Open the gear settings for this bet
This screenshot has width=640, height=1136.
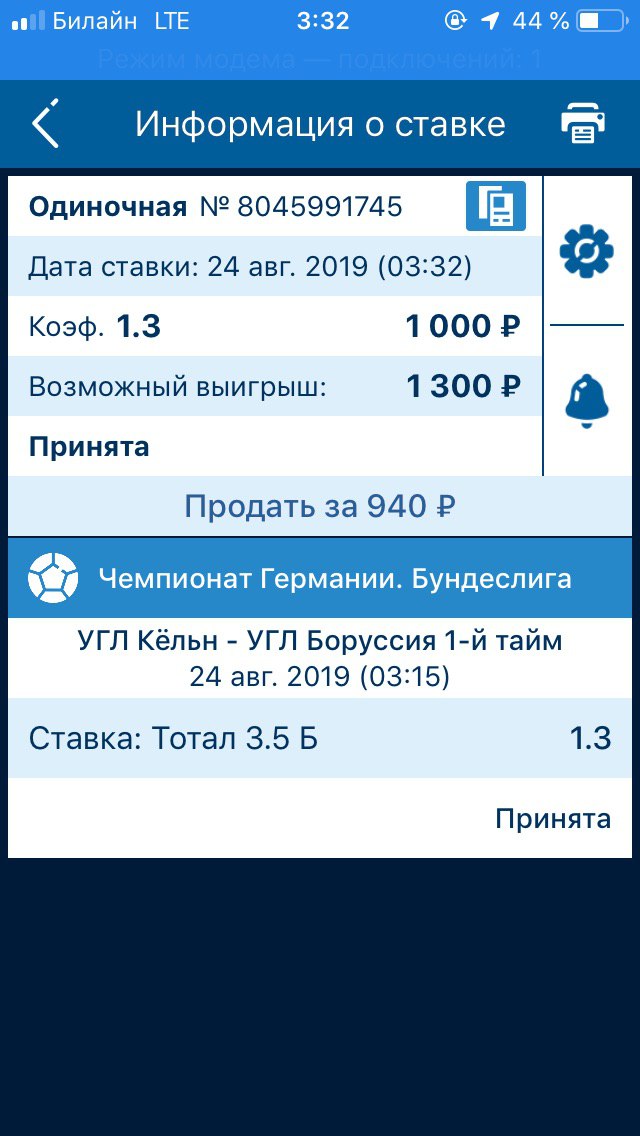click(x=586, y=251)
